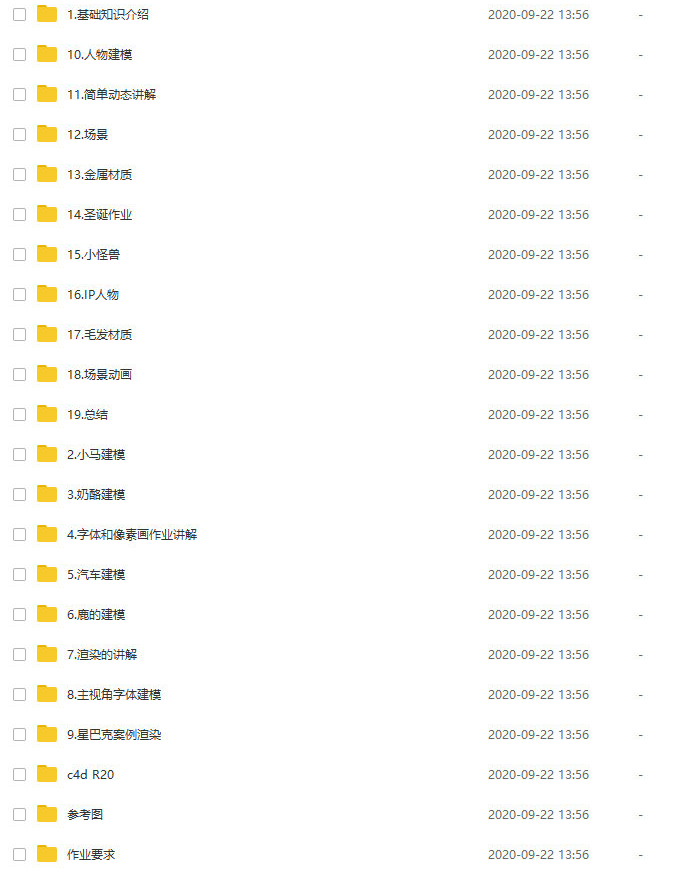Select the checkbox beside 参考图
The height and width of the screenshot is (872, 700).
(19, 815)
